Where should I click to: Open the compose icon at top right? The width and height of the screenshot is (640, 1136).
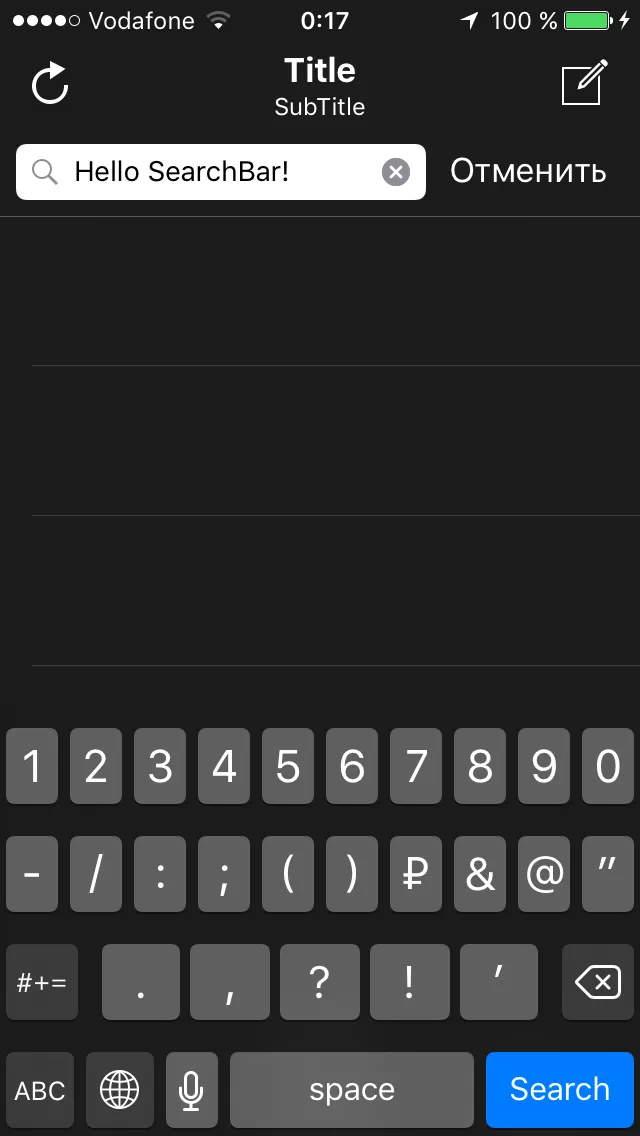click(x=584, y=84)
